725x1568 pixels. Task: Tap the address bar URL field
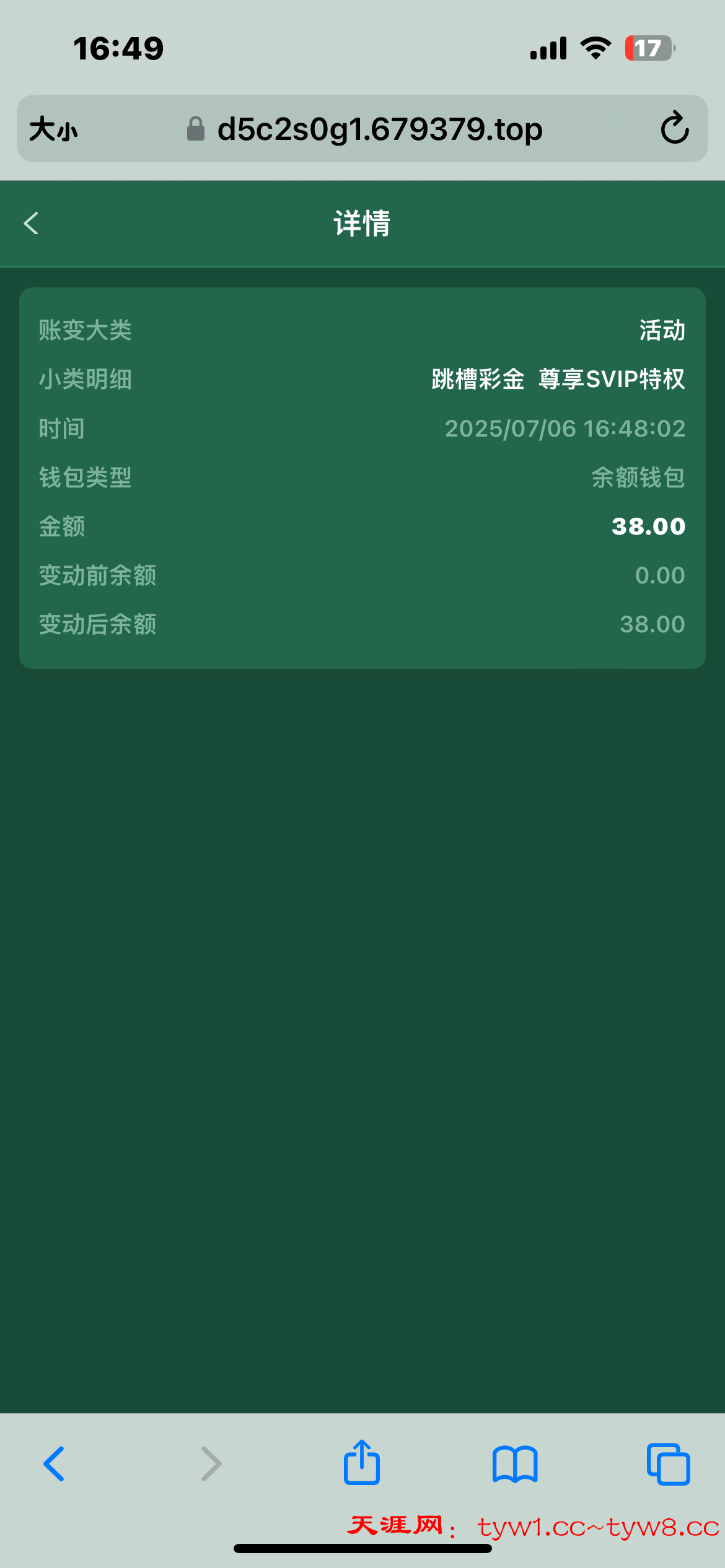pos(379,129)
